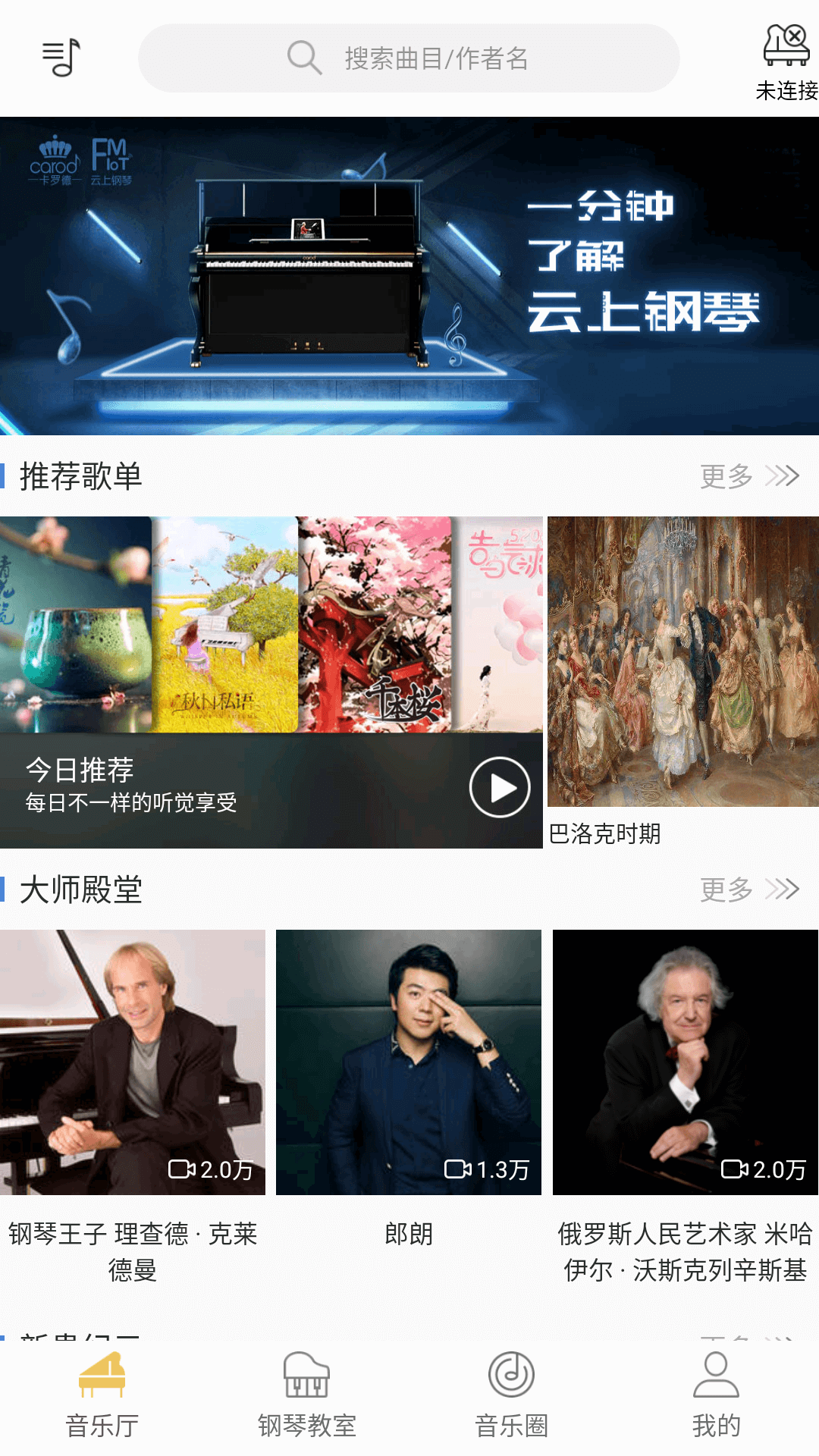Open the 一分钟了解云上钢琴 banner
This screenshot has width=819, height=1456.
409,276
